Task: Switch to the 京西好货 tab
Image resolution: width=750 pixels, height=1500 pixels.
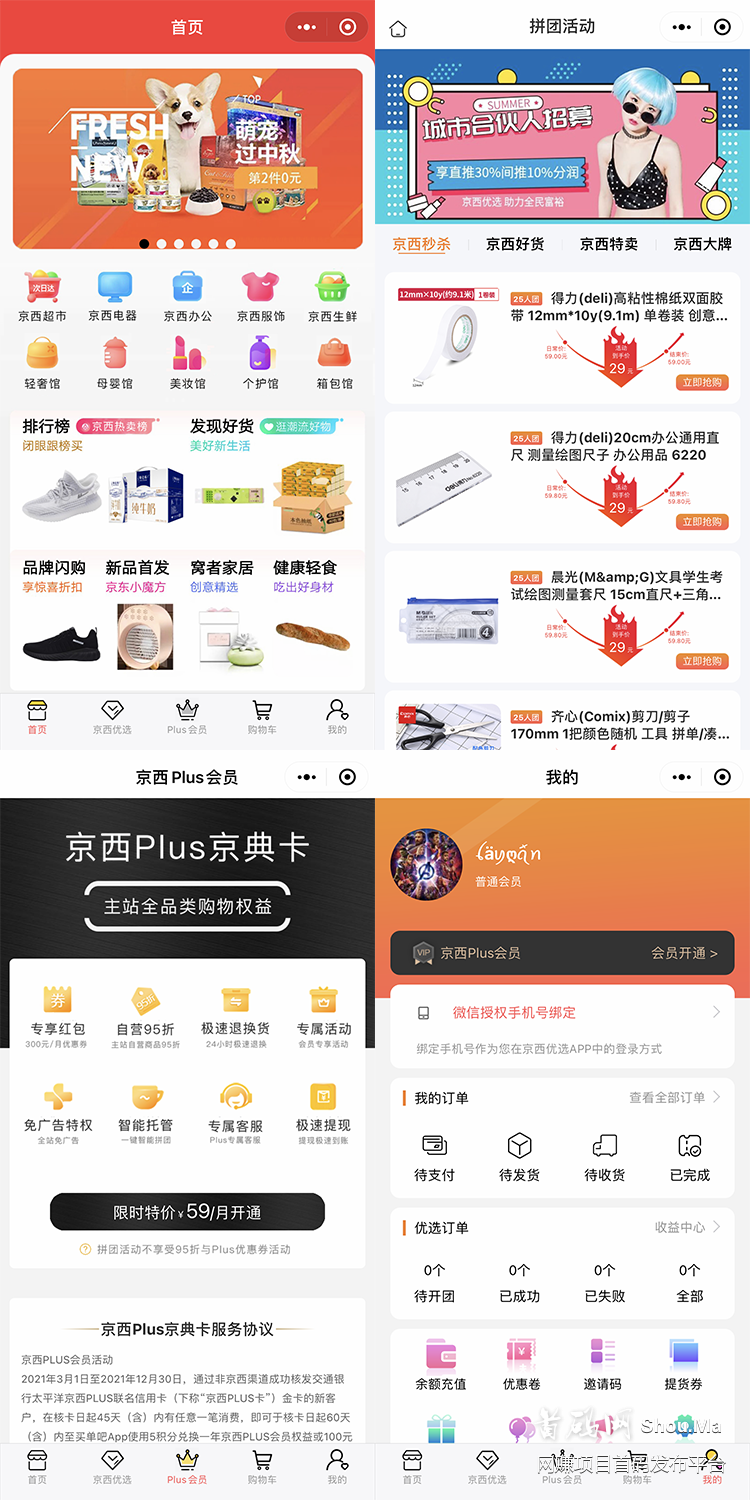Action: pos(515,244)
